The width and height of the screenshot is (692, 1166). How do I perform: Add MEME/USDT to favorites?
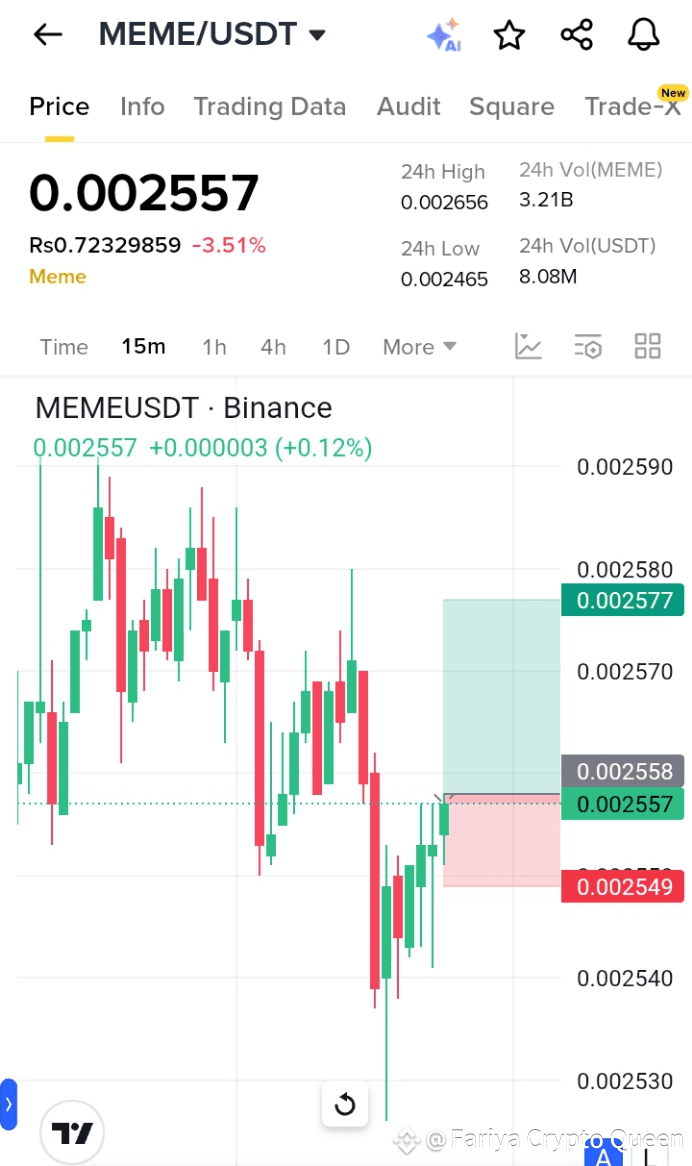coord(509,35)
